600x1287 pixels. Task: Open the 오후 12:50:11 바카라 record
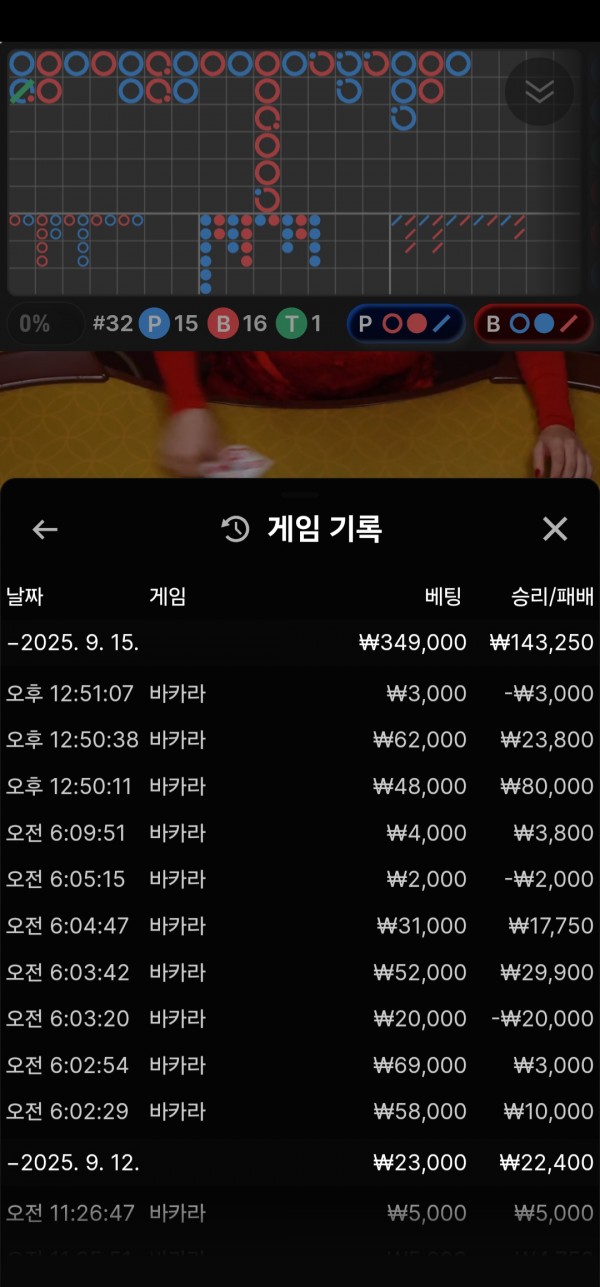point(300,786)
